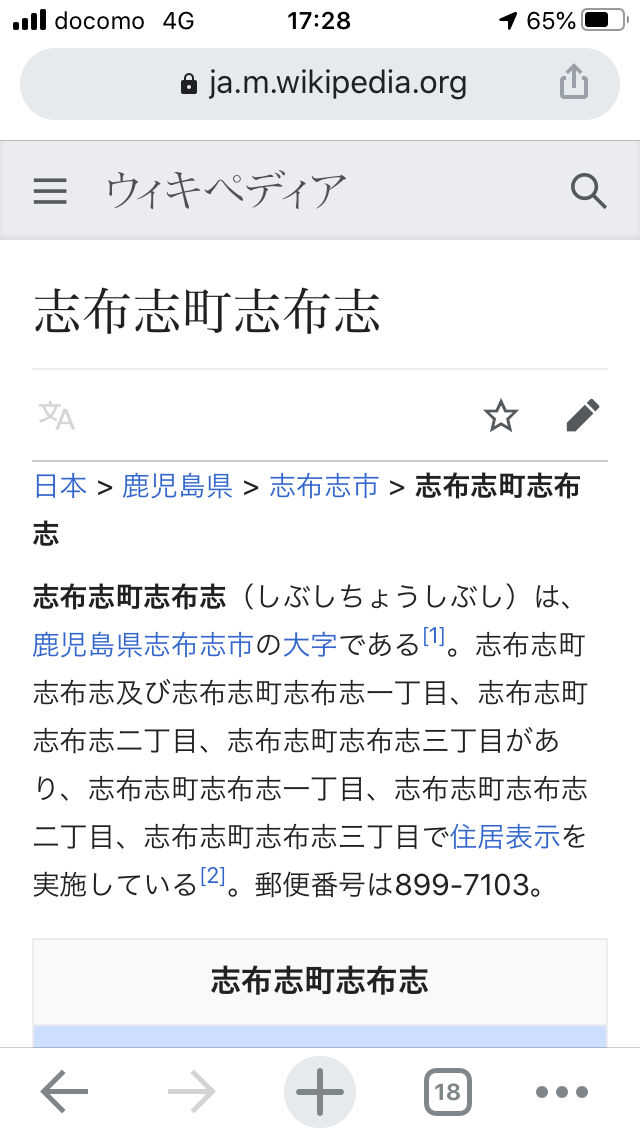Add article to watchlist with star
The image size is (640, 1136).
point(501,417)
